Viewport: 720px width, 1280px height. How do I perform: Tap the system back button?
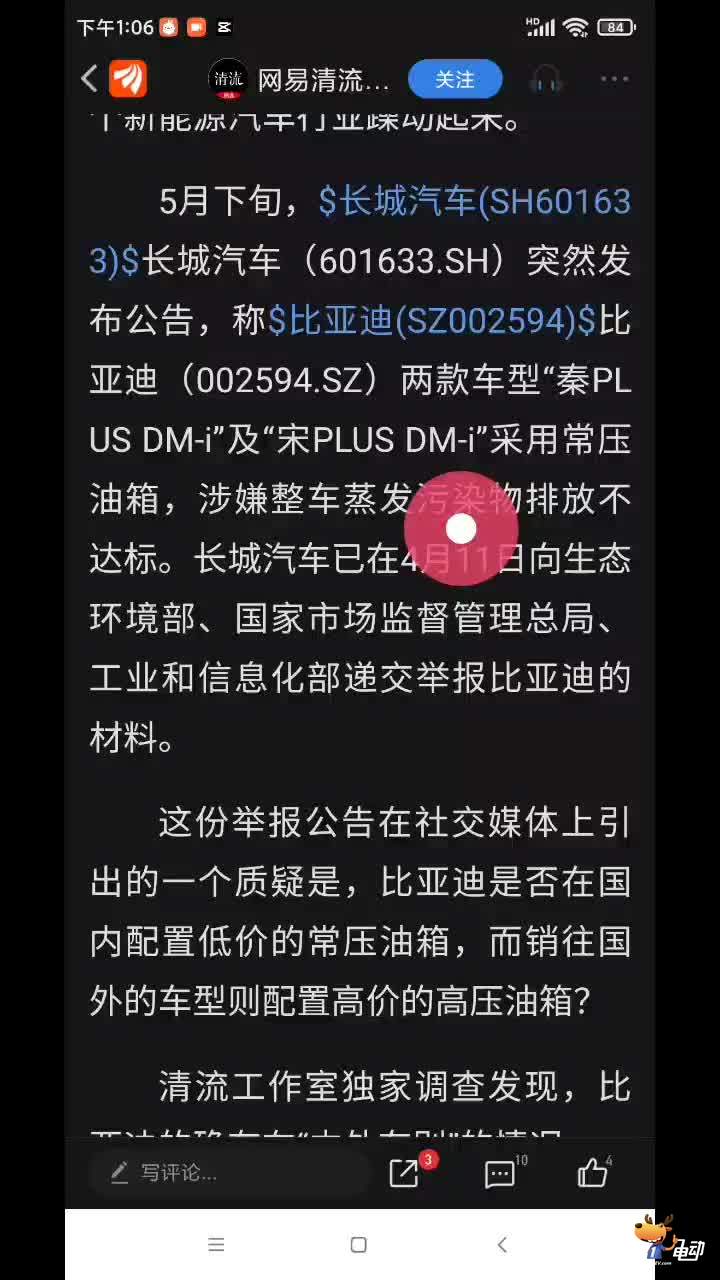(x=502, y=1245)
